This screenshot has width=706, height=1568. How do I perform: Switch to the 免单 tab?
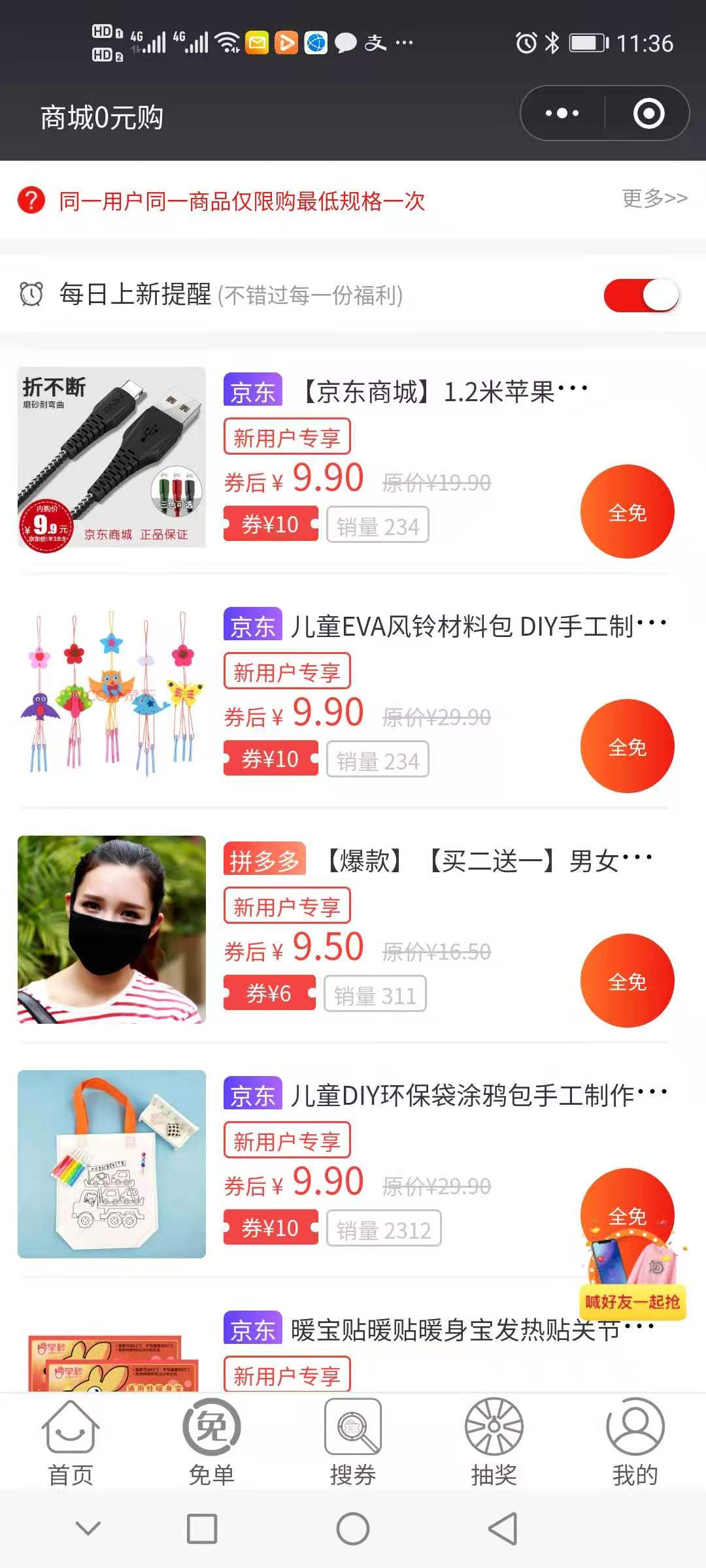pos(211,1442)
